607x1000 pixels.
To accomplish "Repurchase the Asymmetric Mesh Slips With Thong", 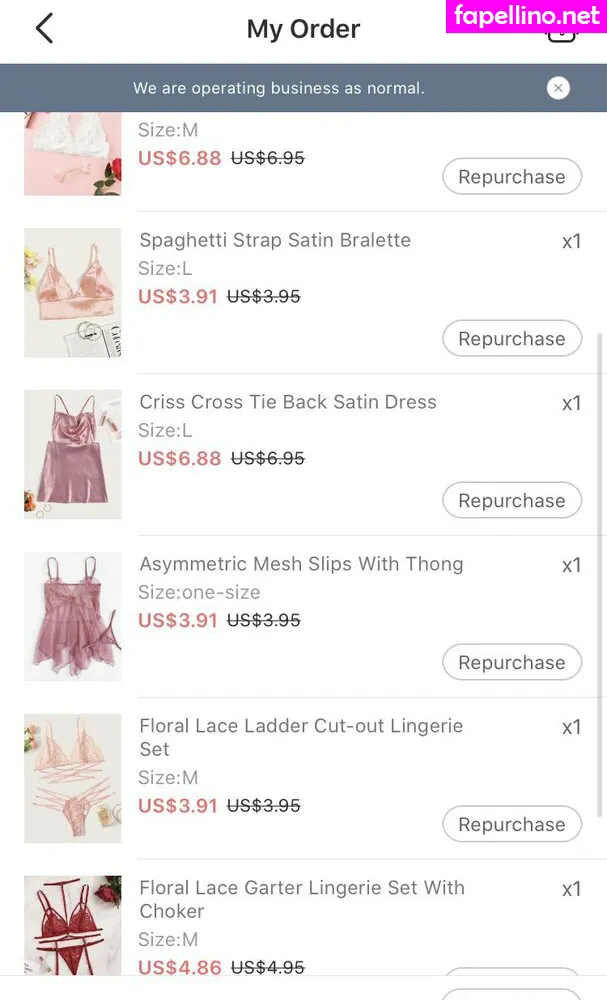I will pos(511,663).
